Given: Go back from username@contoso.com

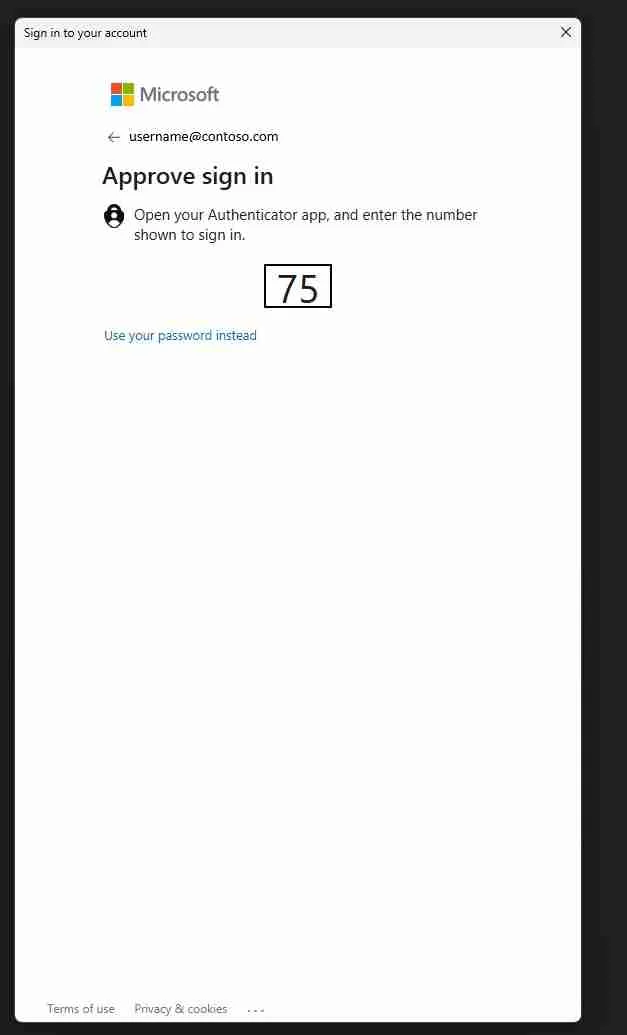Looking at the screenshot, I should point(113,137).
